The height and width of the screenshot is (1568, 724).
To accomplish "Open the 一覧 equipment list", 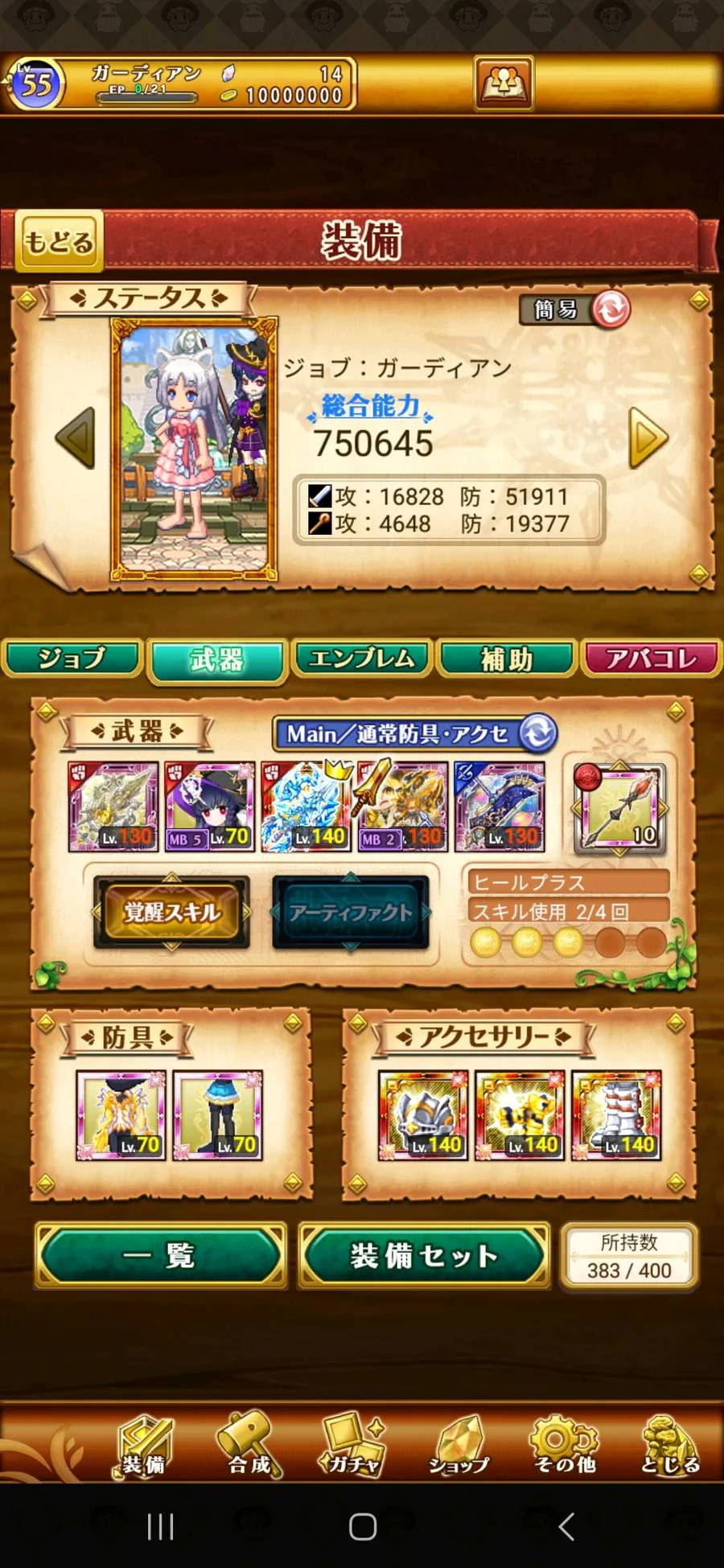I will [160, 1255].
